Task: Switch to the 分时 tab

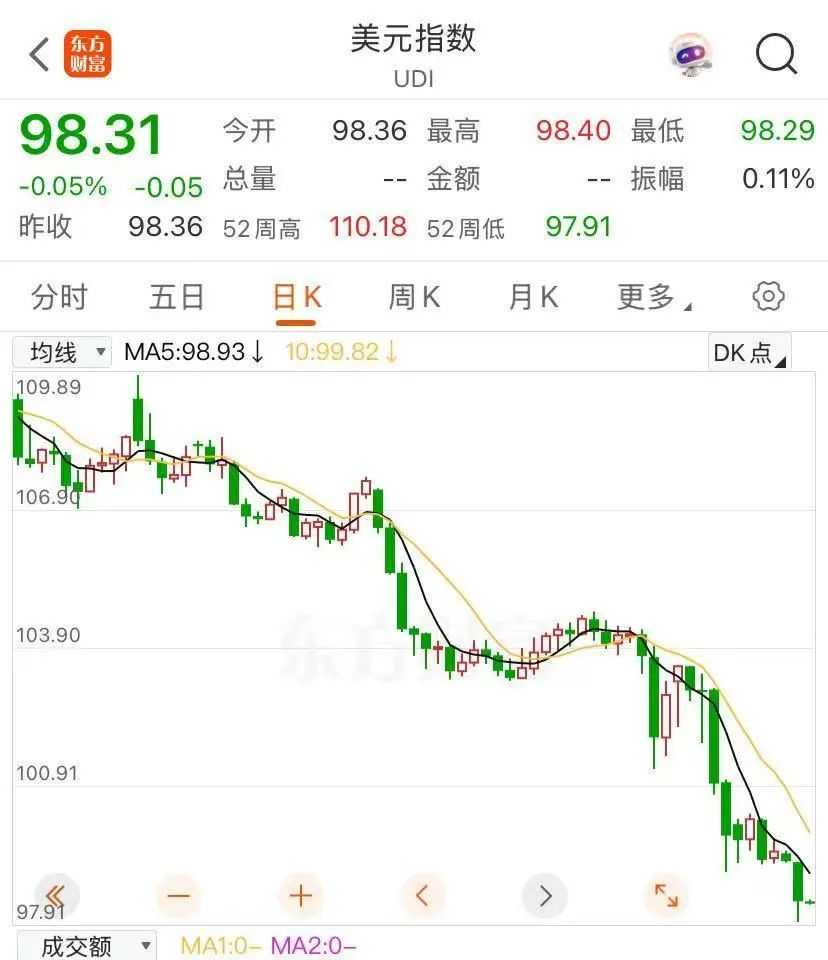Action: tap(59, 297)
